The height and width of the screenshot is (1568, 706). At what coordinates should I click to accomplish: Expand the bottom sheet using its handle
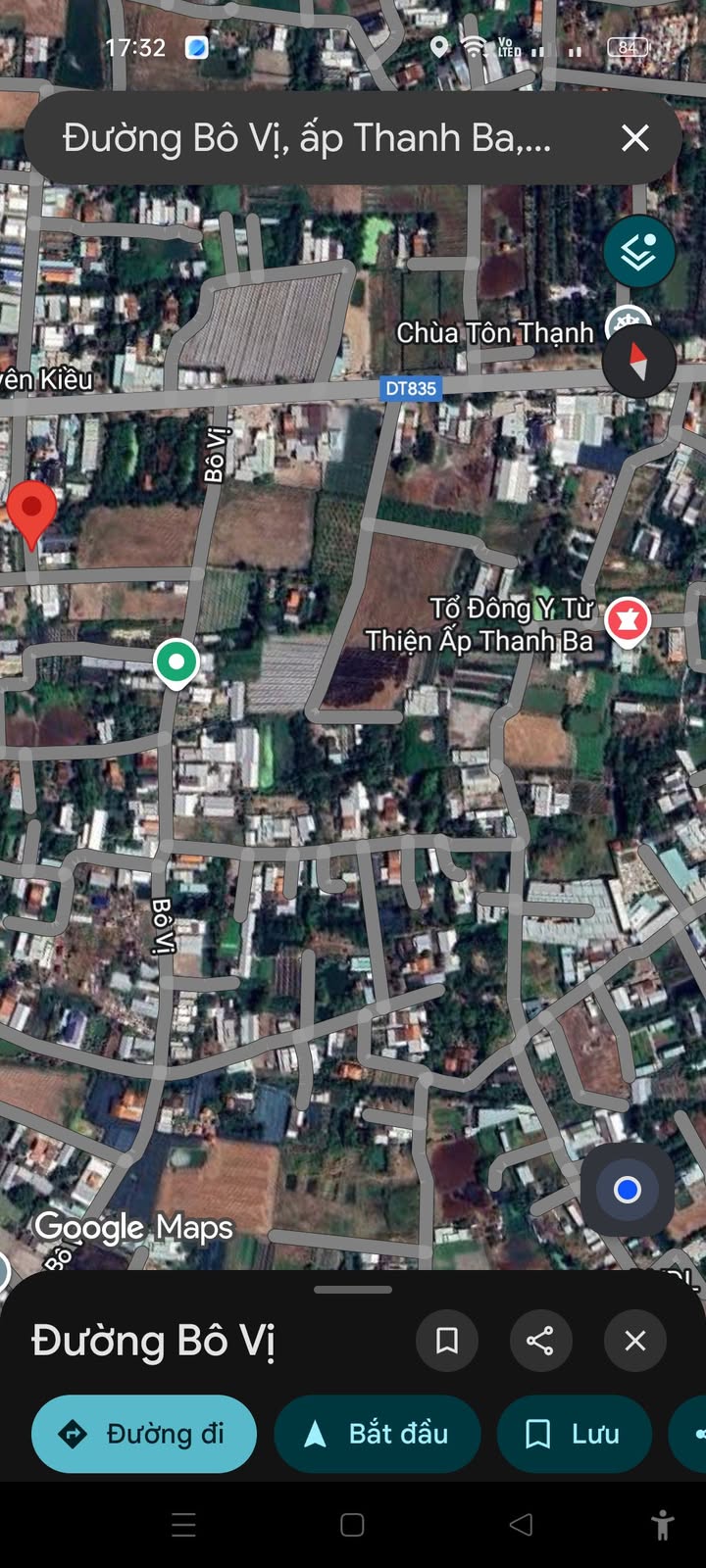point(353,1290)
